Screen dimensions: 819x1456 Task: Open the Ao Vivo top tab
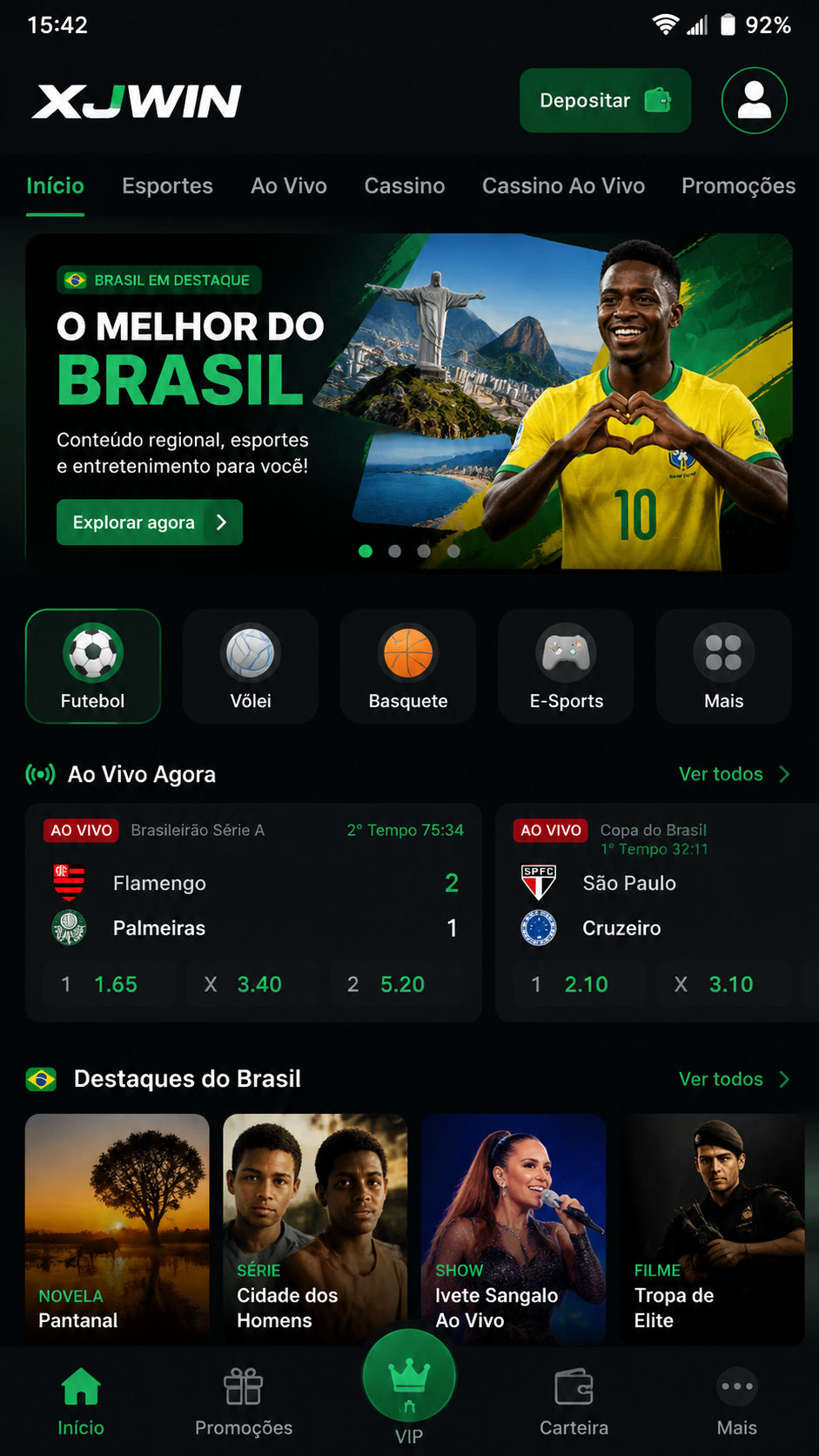tap(289, 185)
